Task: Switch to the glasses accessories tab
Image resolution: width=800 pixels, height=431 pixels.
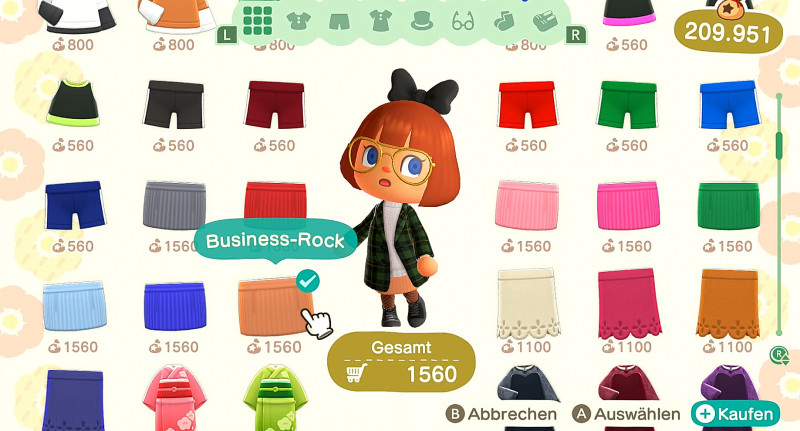Action: [463, 20]
